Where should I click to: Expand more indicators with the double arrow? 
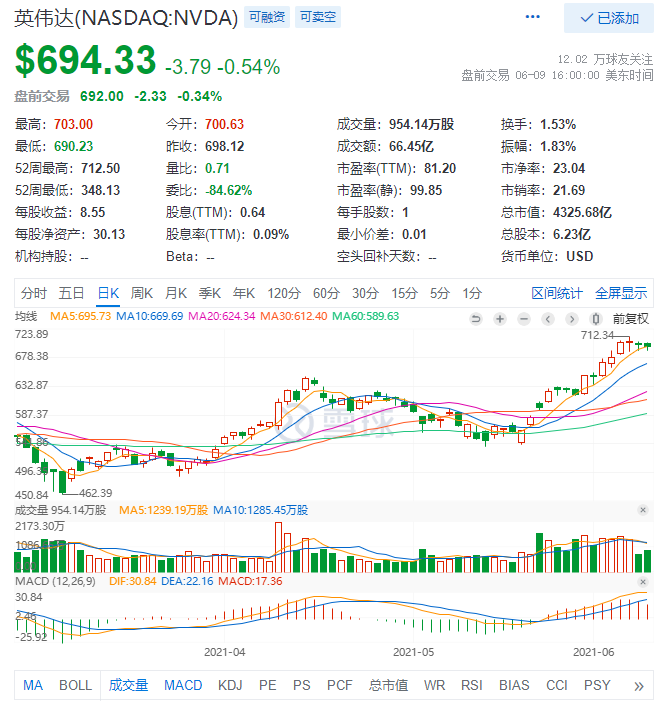[639, 686]
